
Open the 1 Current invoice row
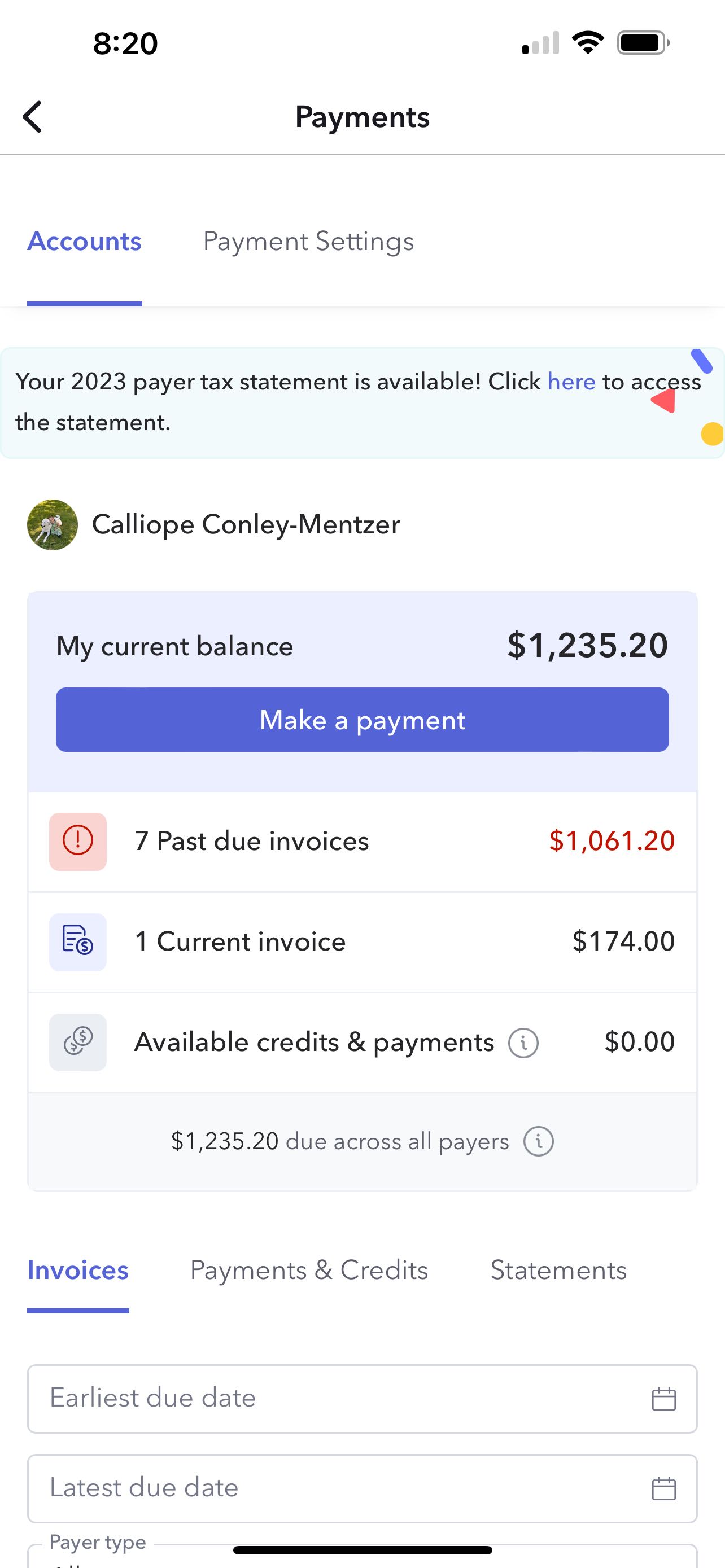[x=362, y=941]
